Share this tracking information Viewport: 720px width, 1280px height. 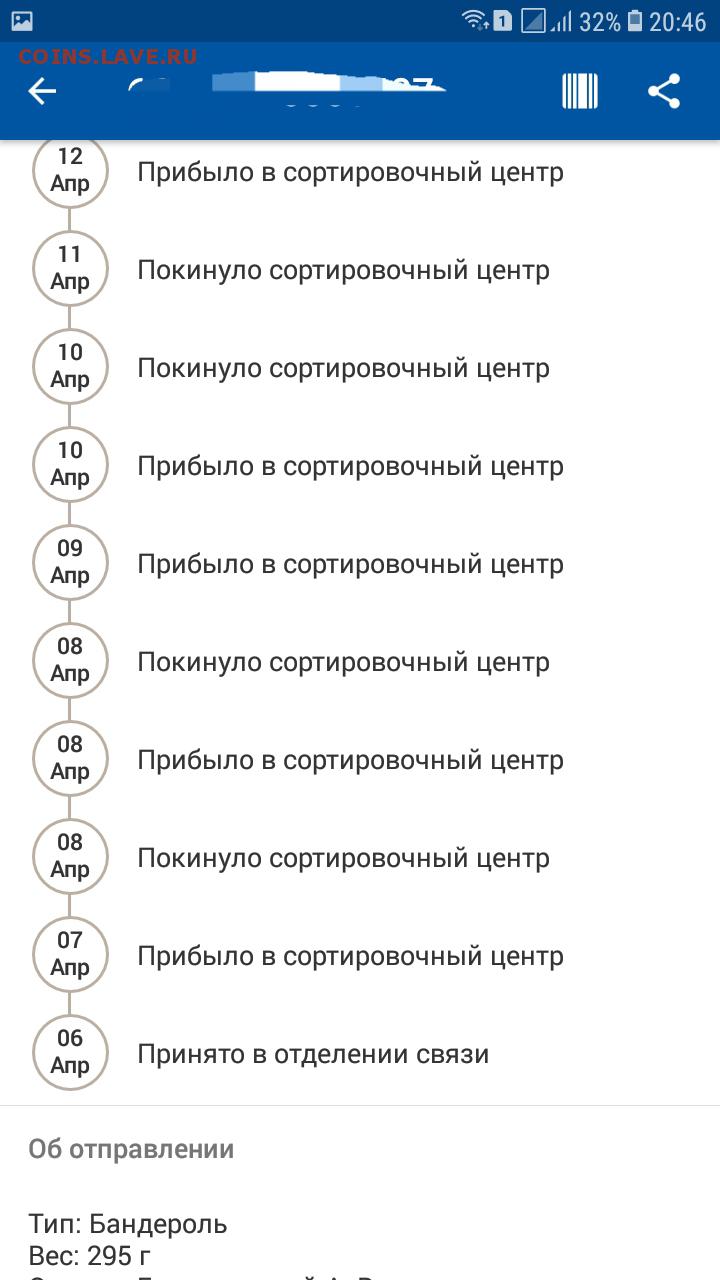click(x=664, y=91)
